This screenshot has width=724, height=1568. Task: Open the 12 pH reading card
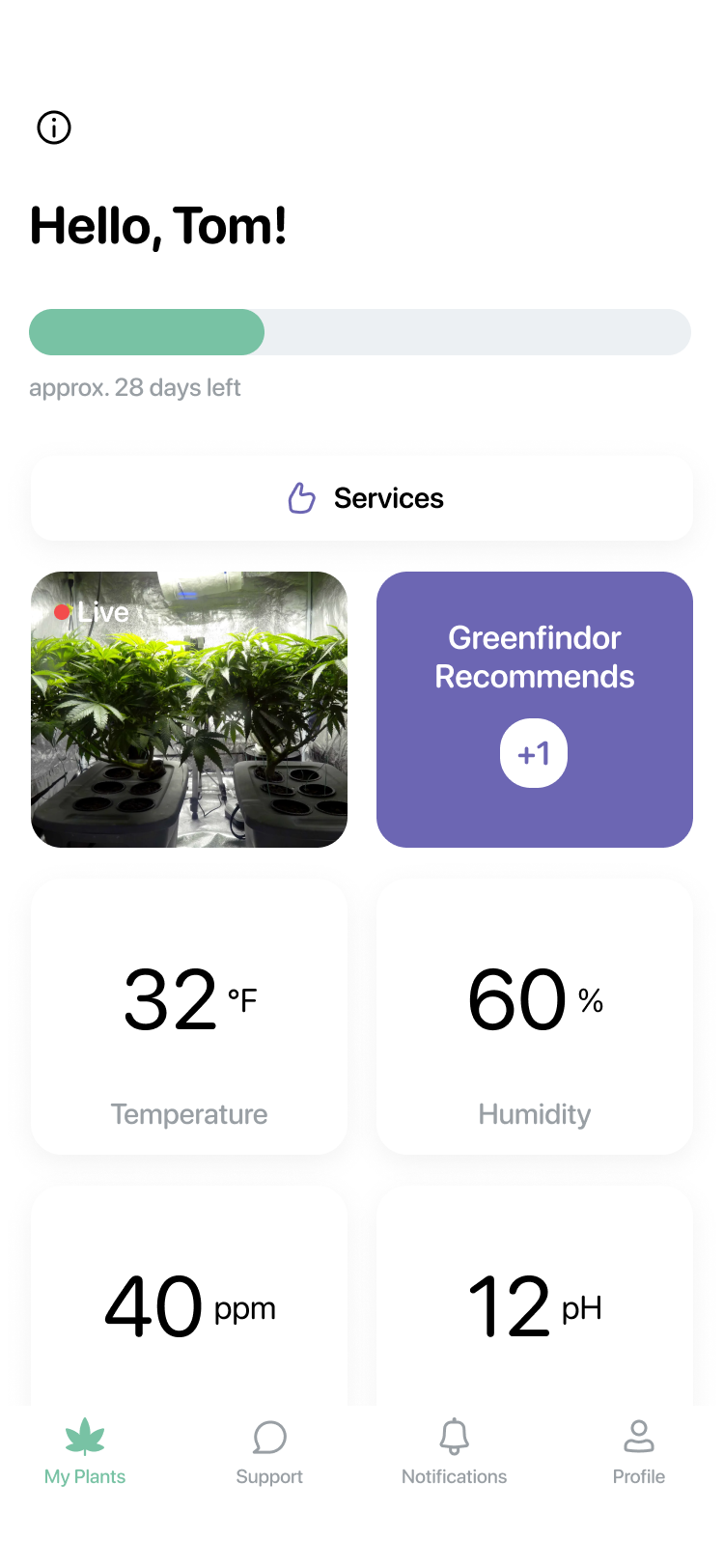pos(535,1303)
